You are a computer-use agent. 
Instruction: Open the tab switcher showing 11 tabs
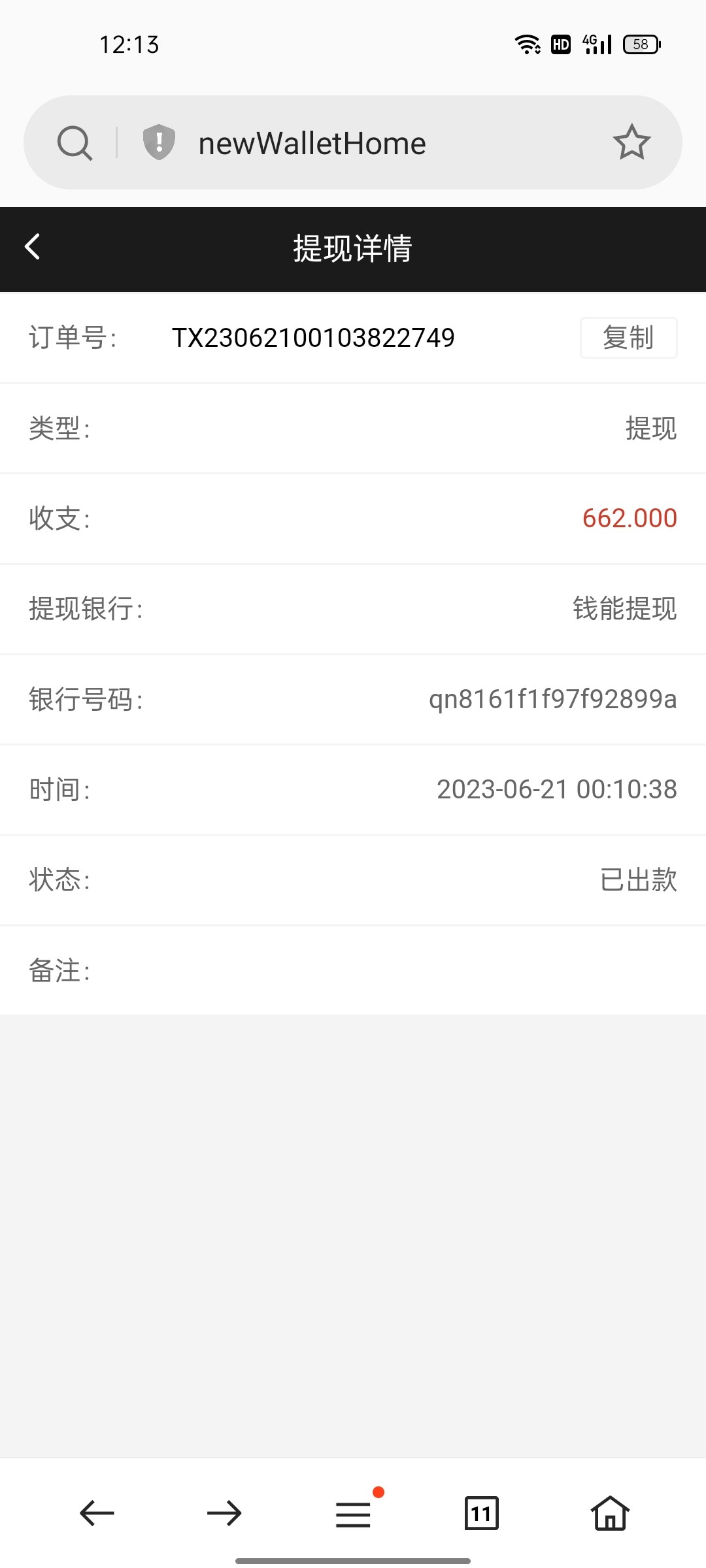[x=481, y=1513]
